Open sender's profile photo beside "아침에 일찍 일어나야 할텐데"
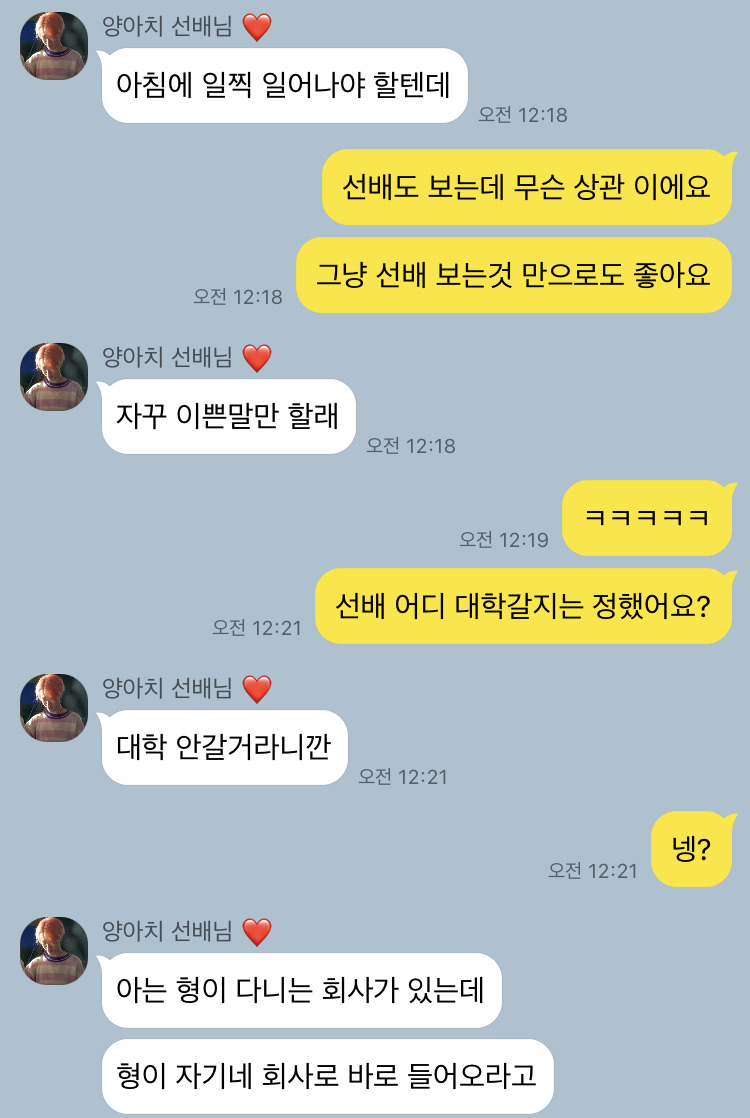750x1118 pixels. coord(54,46)
